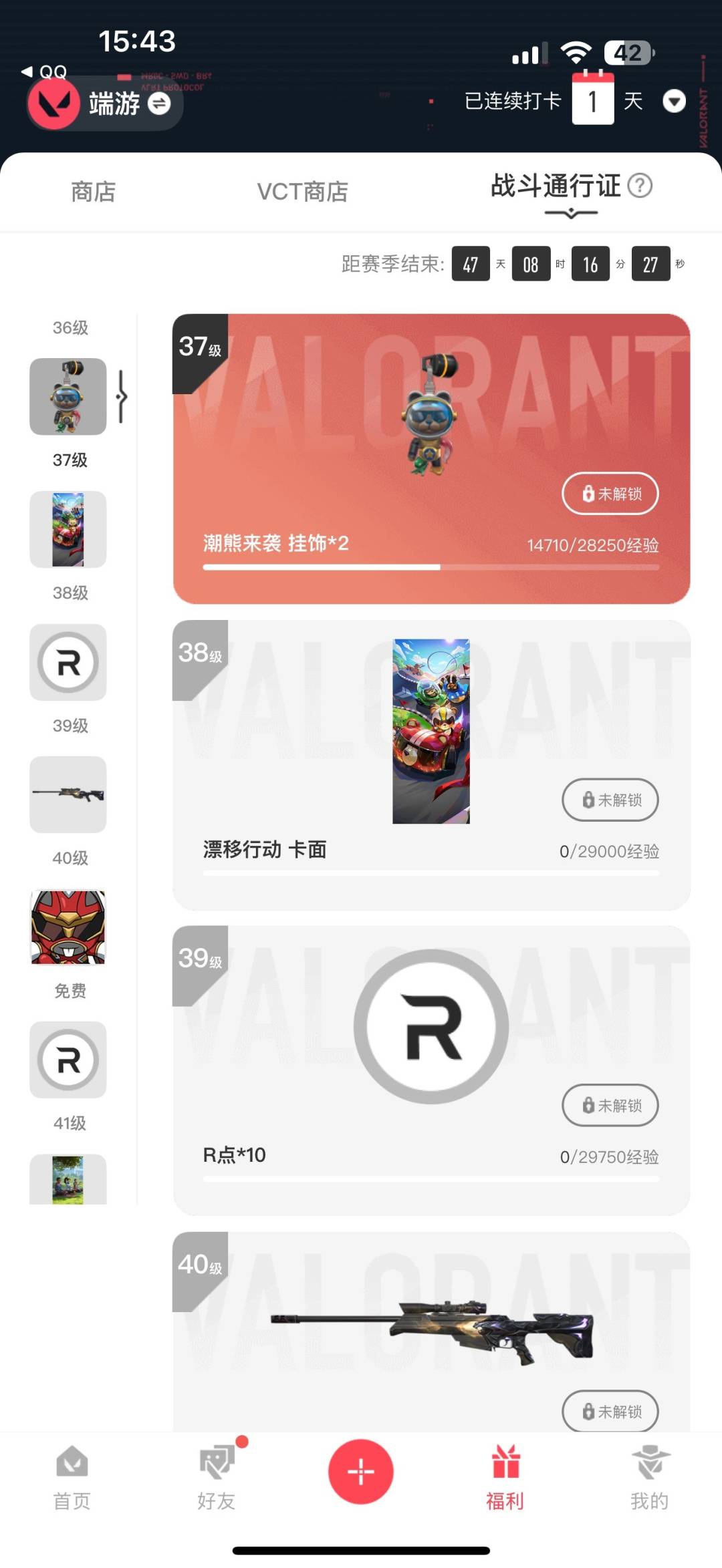Tap 未解锁 button on 漂移行动 卡面 card
This screenshot has width=722, height=1568.
coord(610,800)
